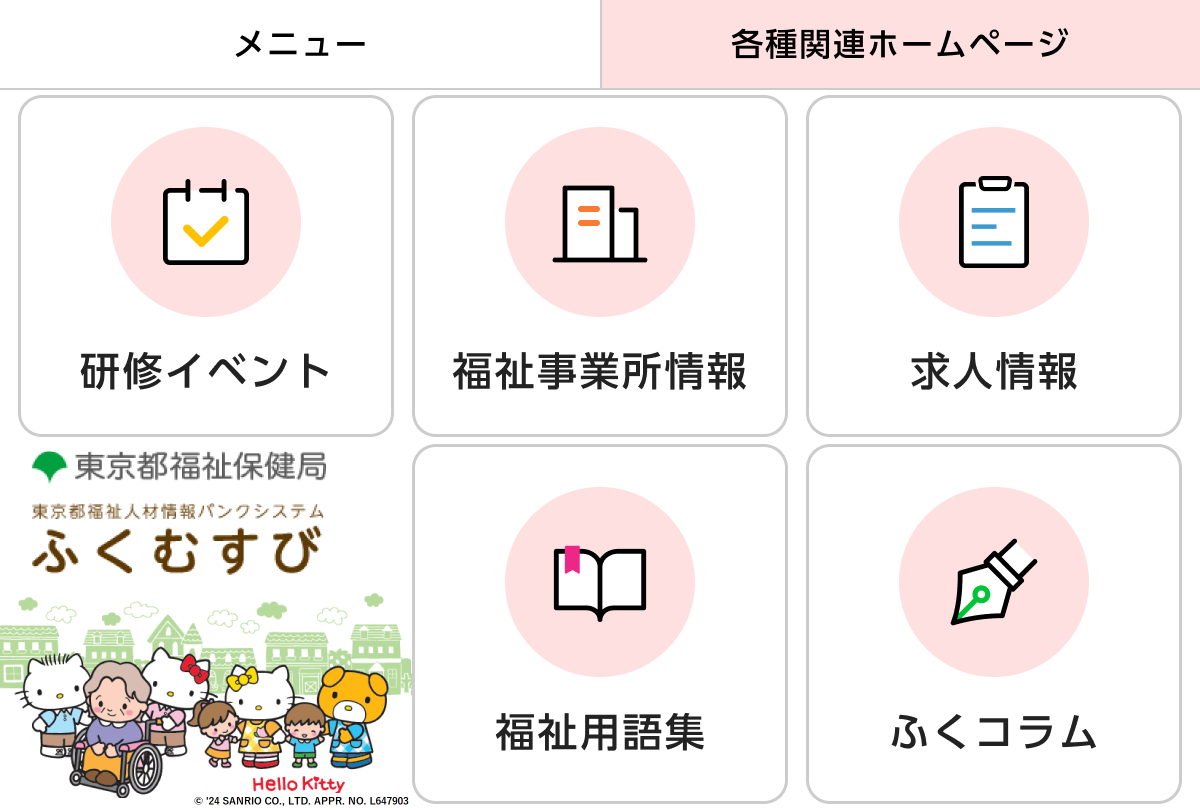View 求人情報 listings
Image resolution: width=1200 pixels, height=810 pixels.
(994, 266)
